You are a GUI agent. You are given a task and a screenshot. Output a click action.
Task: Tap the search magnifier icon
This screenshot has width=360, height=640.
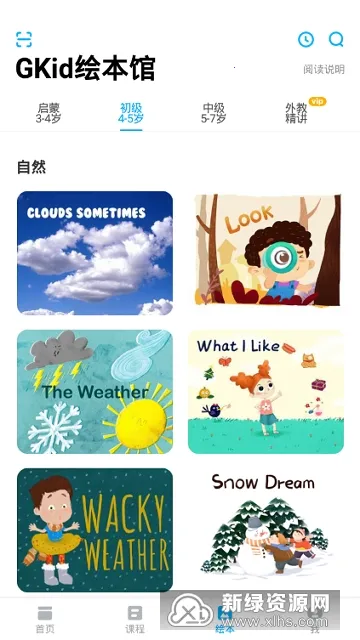tap(336, 40)
